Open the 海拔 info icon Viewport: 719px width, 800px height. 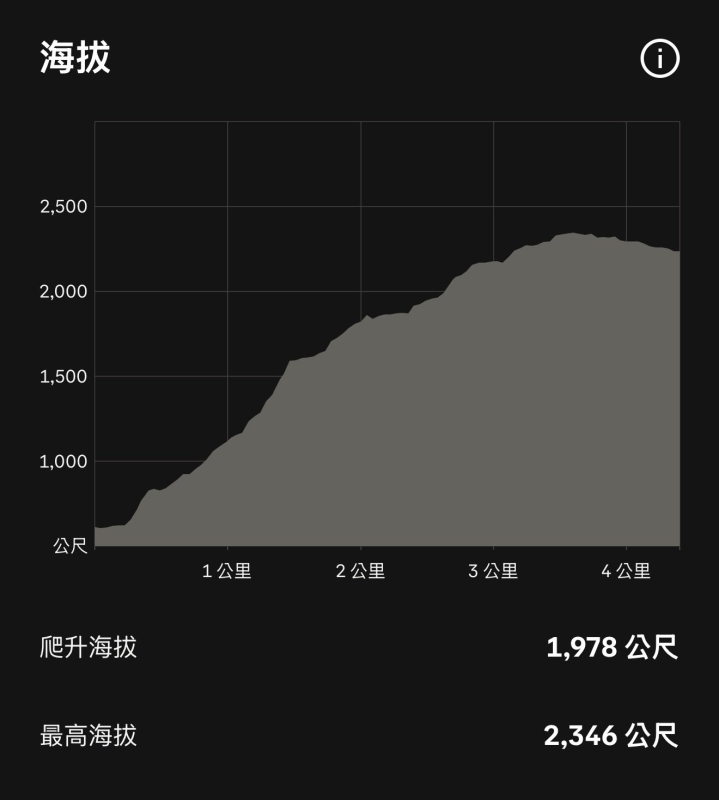pos(659,59)
